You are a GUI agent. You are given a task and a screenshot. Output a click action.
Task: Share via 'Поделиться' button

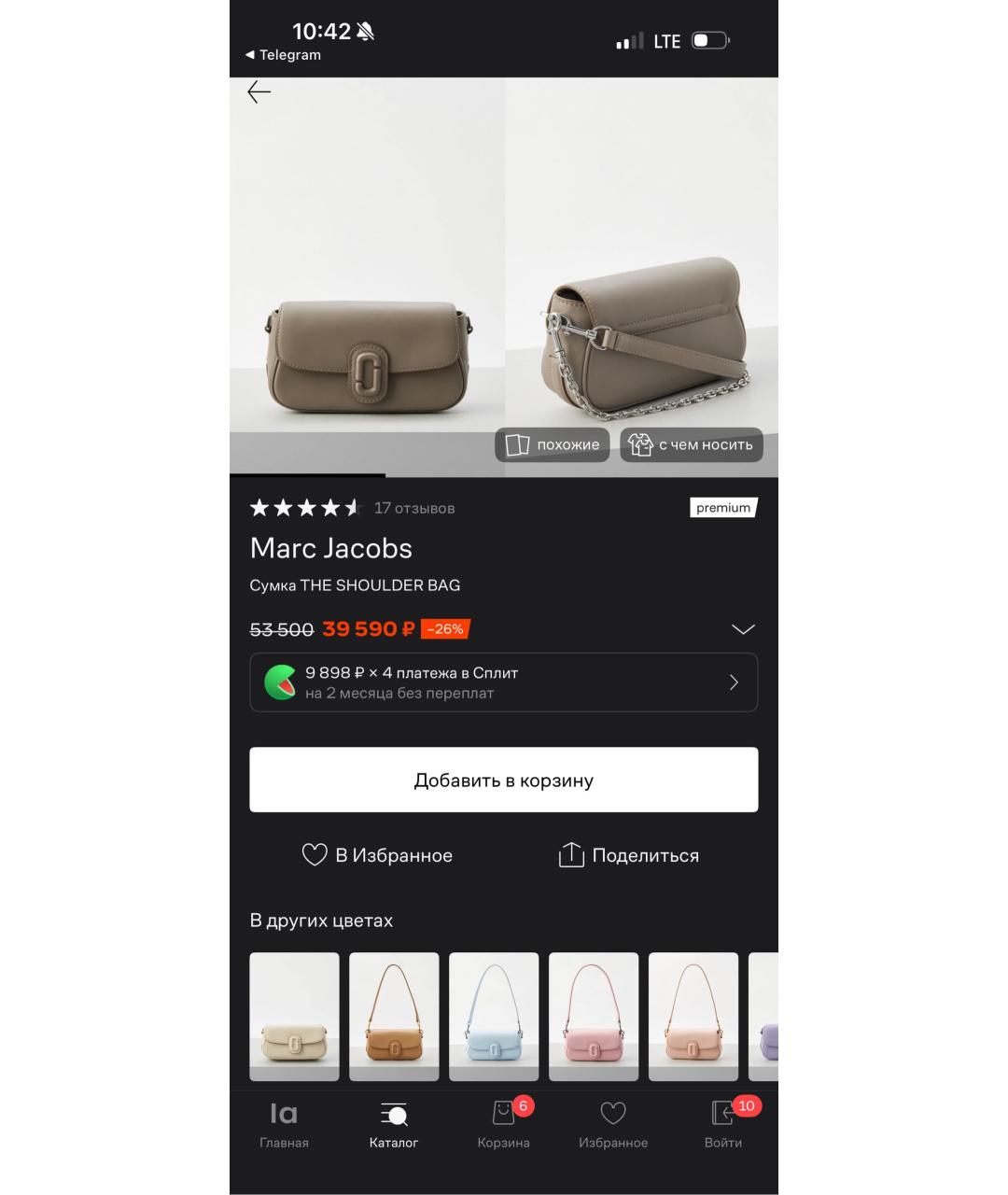[629, 855]
